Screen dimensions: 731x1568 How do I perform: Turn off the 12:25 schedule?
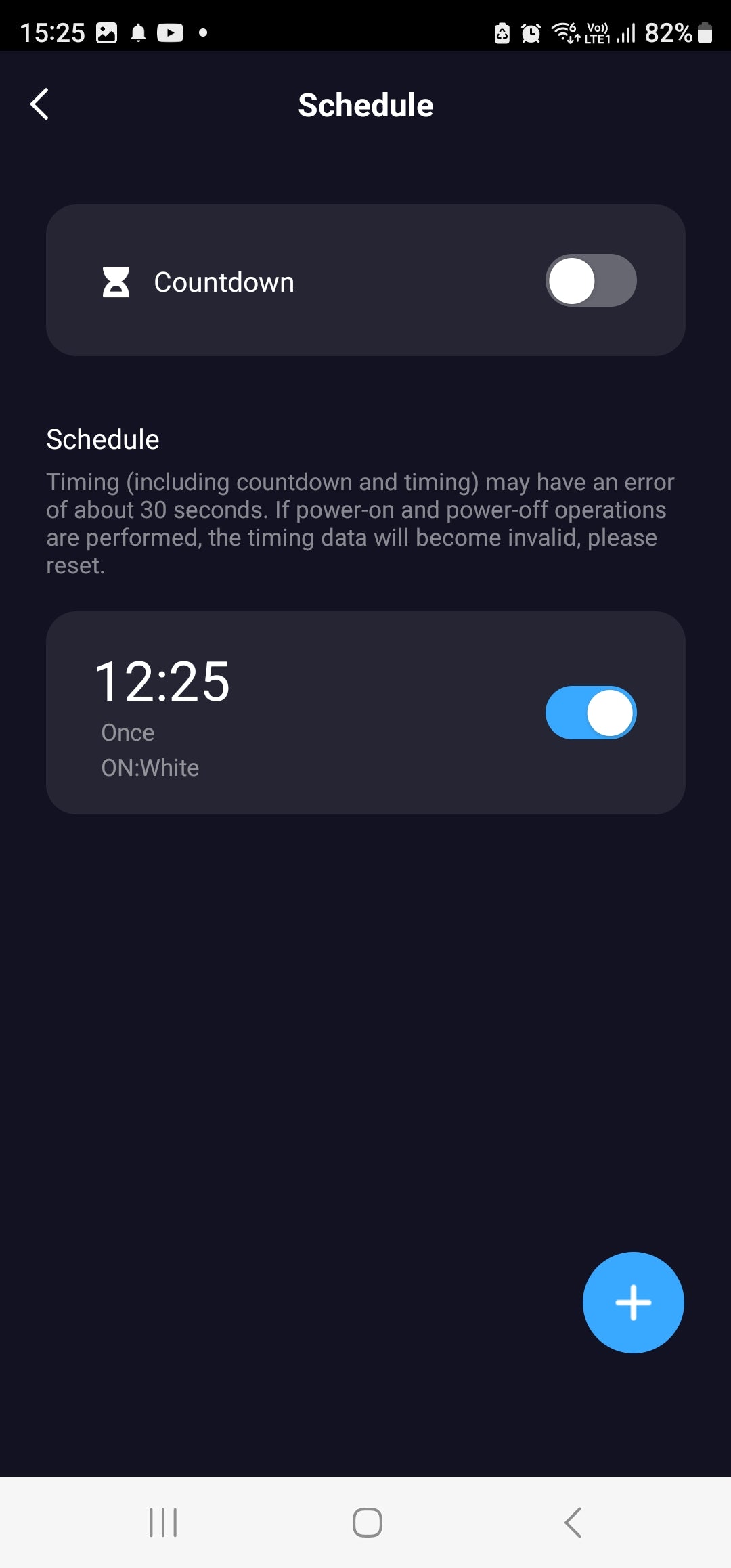(590, 712)
